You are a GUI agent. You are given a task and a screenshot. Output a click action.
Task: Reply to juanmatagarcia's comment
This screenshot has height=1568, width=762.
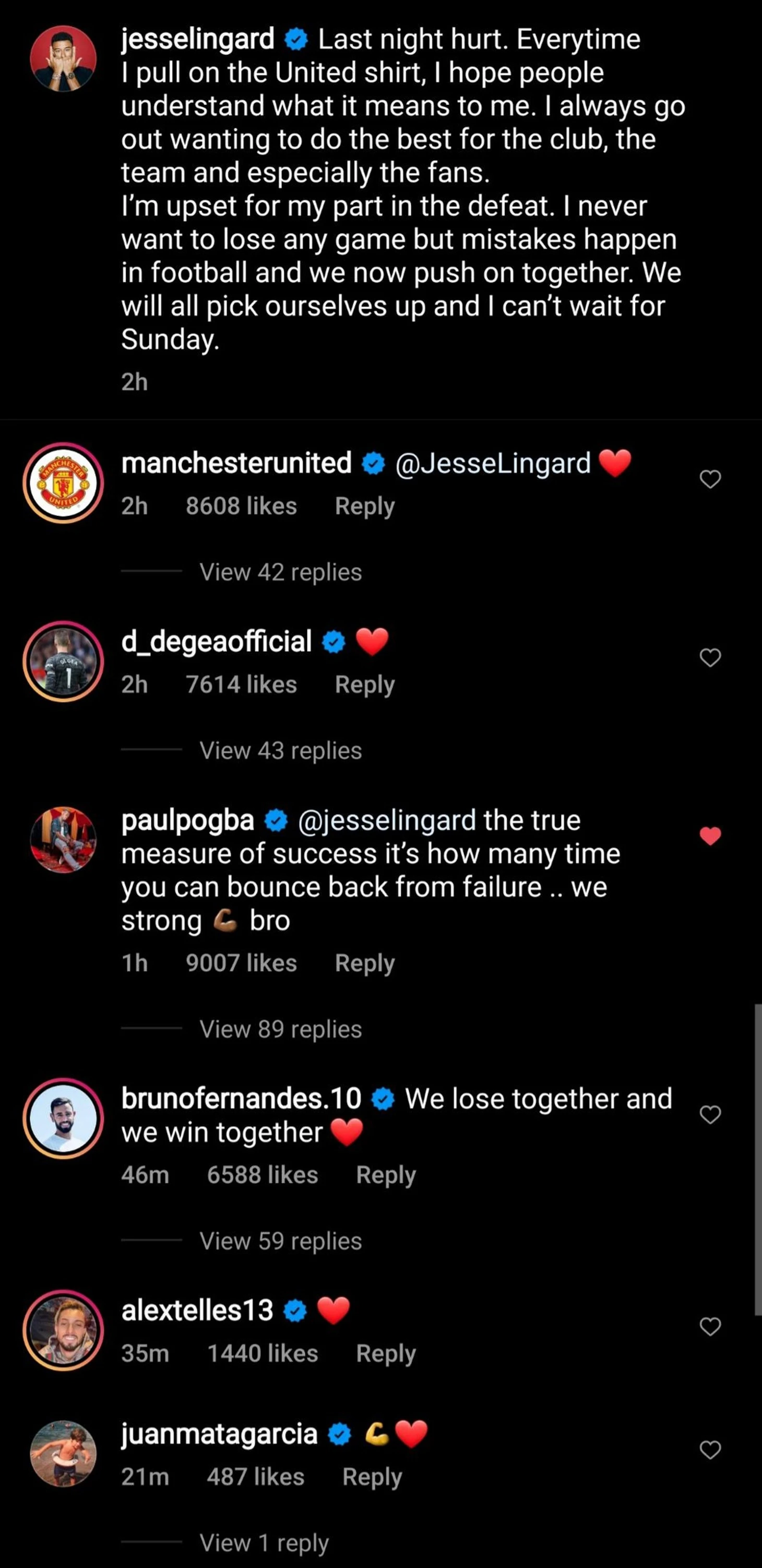pos(372,1477)
